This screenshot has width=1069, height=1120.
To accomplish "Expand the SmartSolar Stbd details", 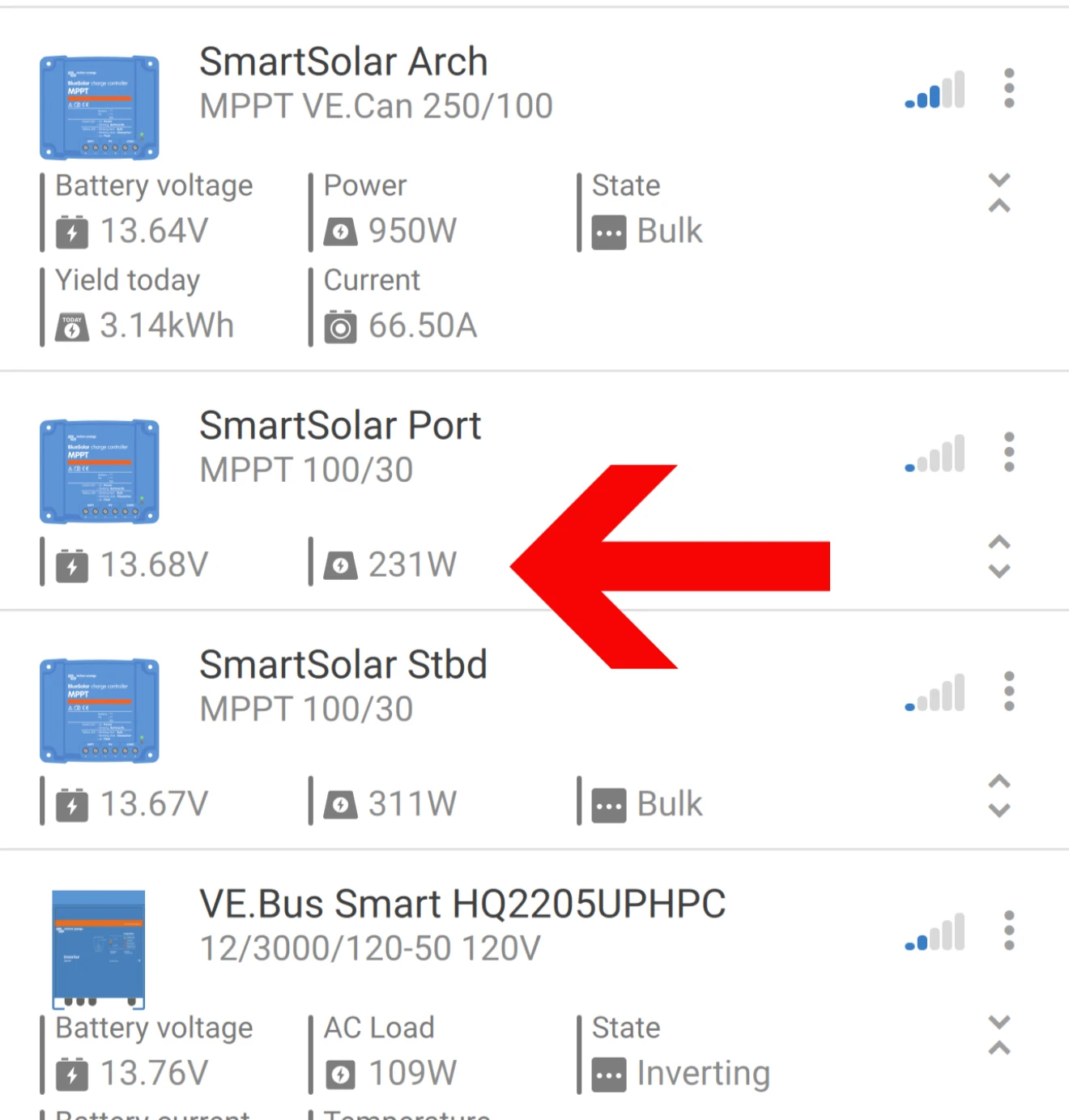I will point(999,795).
